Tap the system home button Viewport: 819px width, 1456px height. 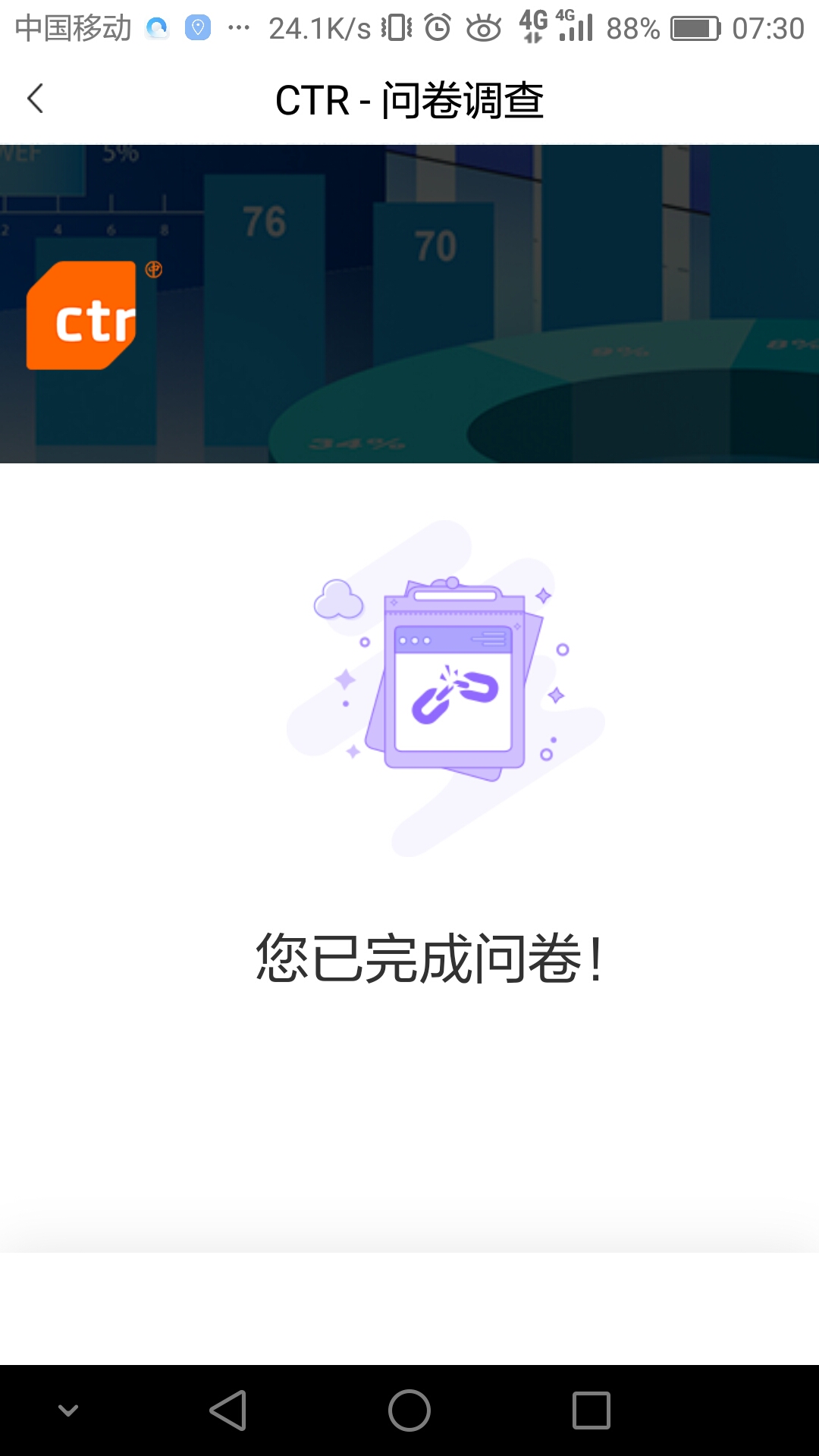pos(409,1410)
